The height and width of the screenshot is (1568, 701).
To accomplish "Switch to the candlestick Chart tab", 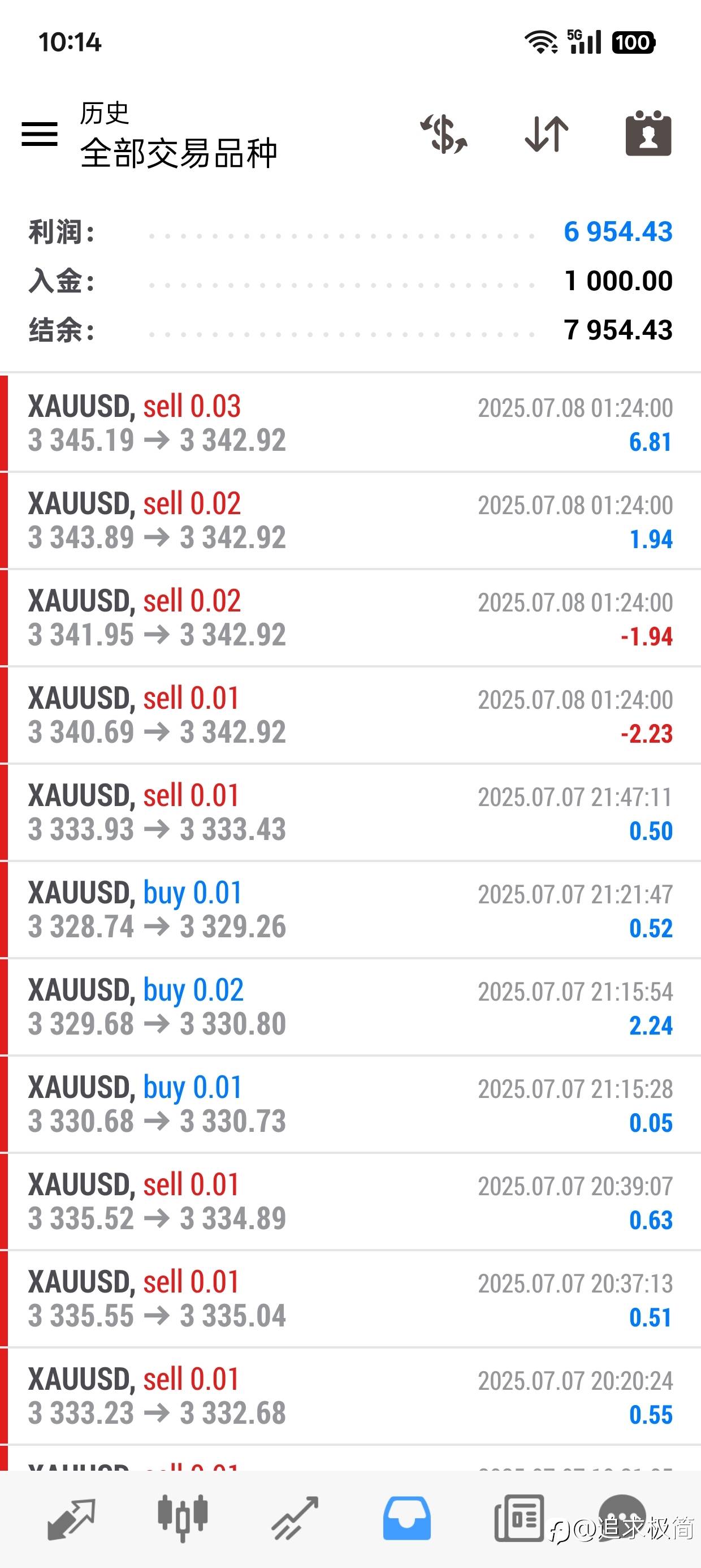I will tap(183, 1518).
